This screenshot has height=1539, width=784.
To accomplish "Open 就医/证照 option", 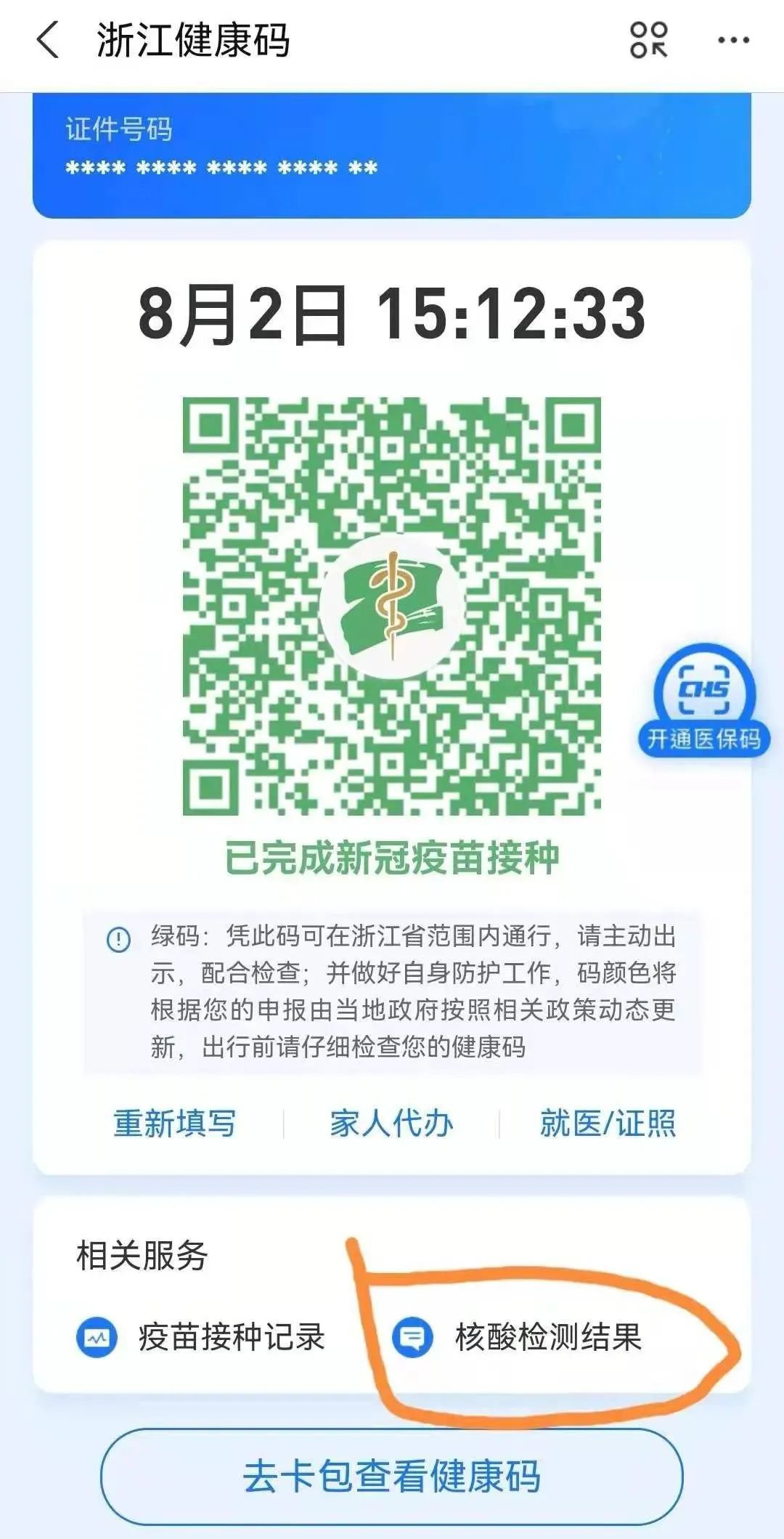I will pyautogui.click(x=608, y=1123).
